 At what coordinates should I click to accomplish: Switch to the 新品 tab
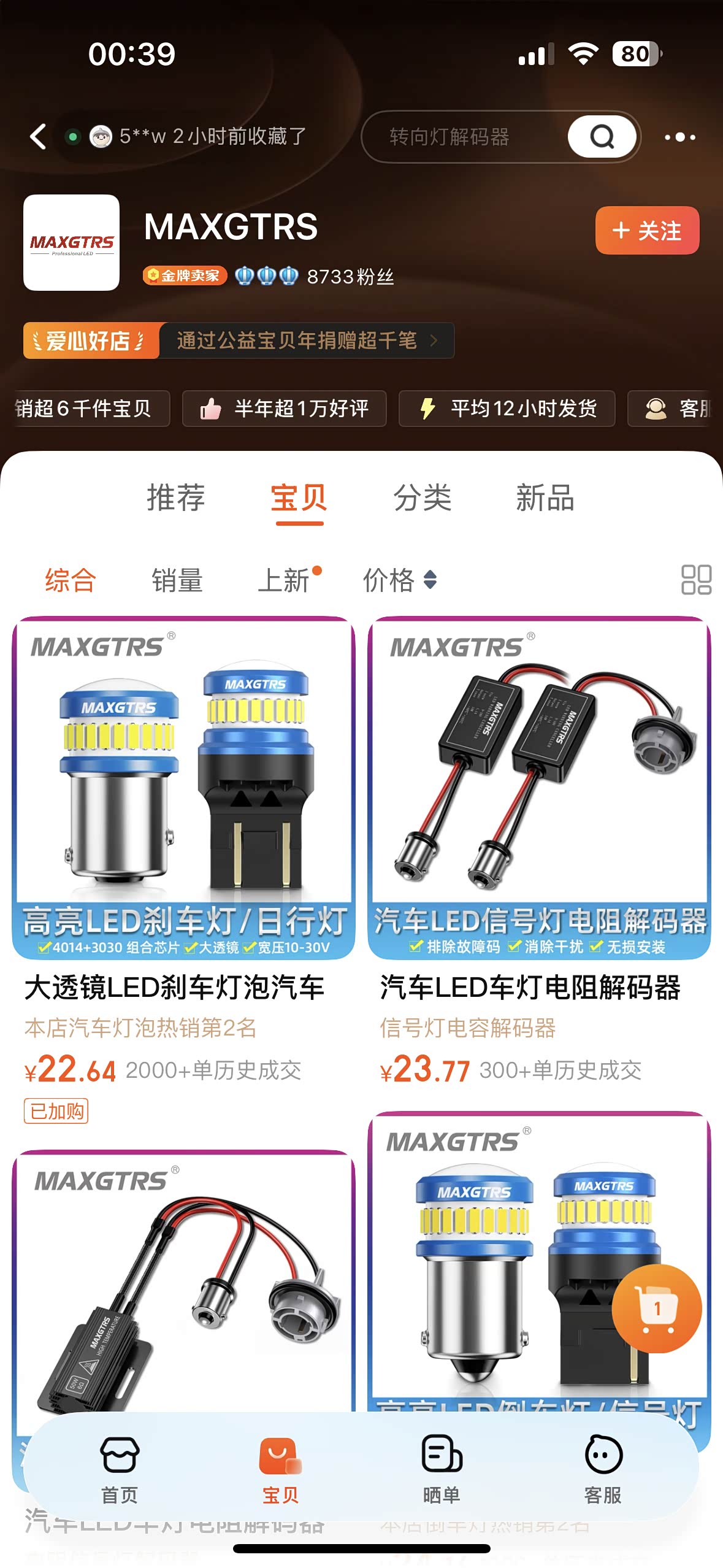click(x=545, y=498)
